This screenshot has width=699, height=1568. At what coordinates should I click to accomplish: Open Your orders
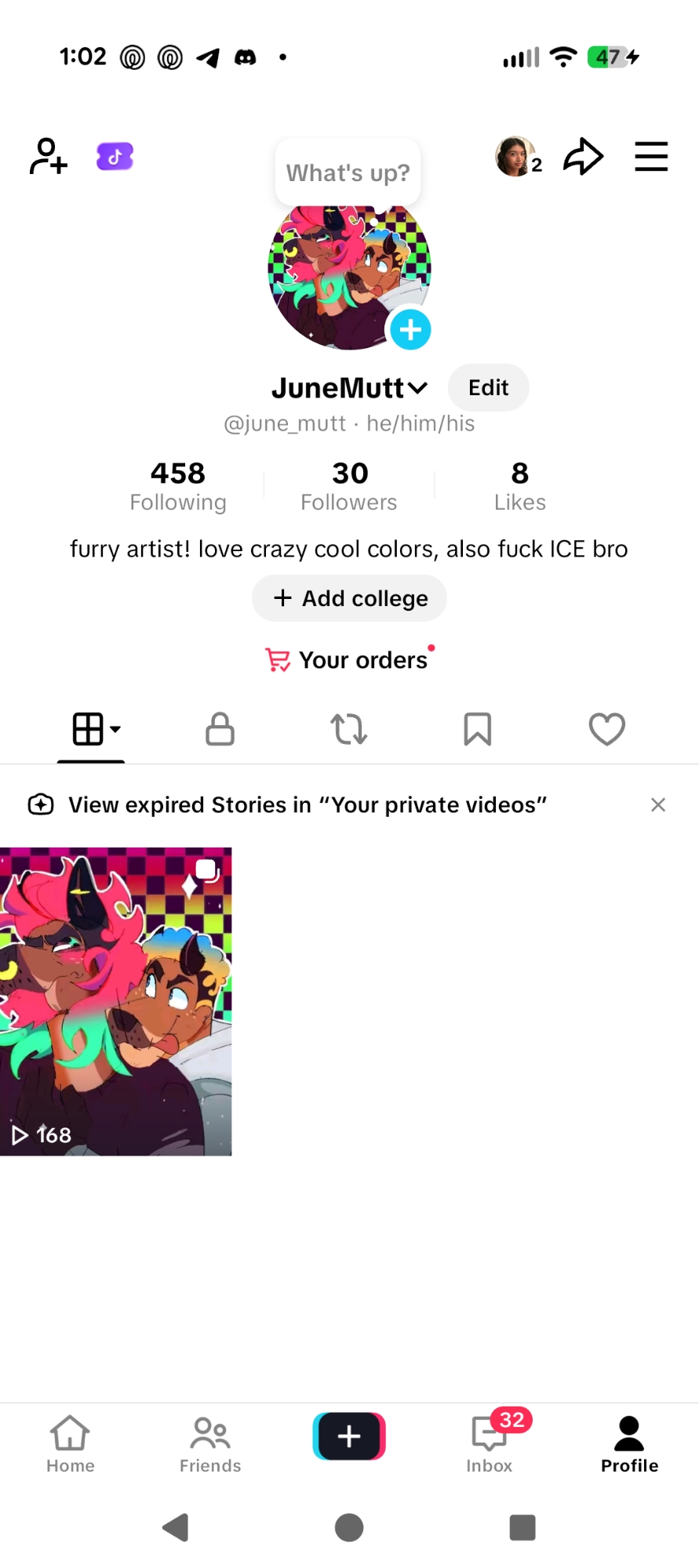coord(349,660)
